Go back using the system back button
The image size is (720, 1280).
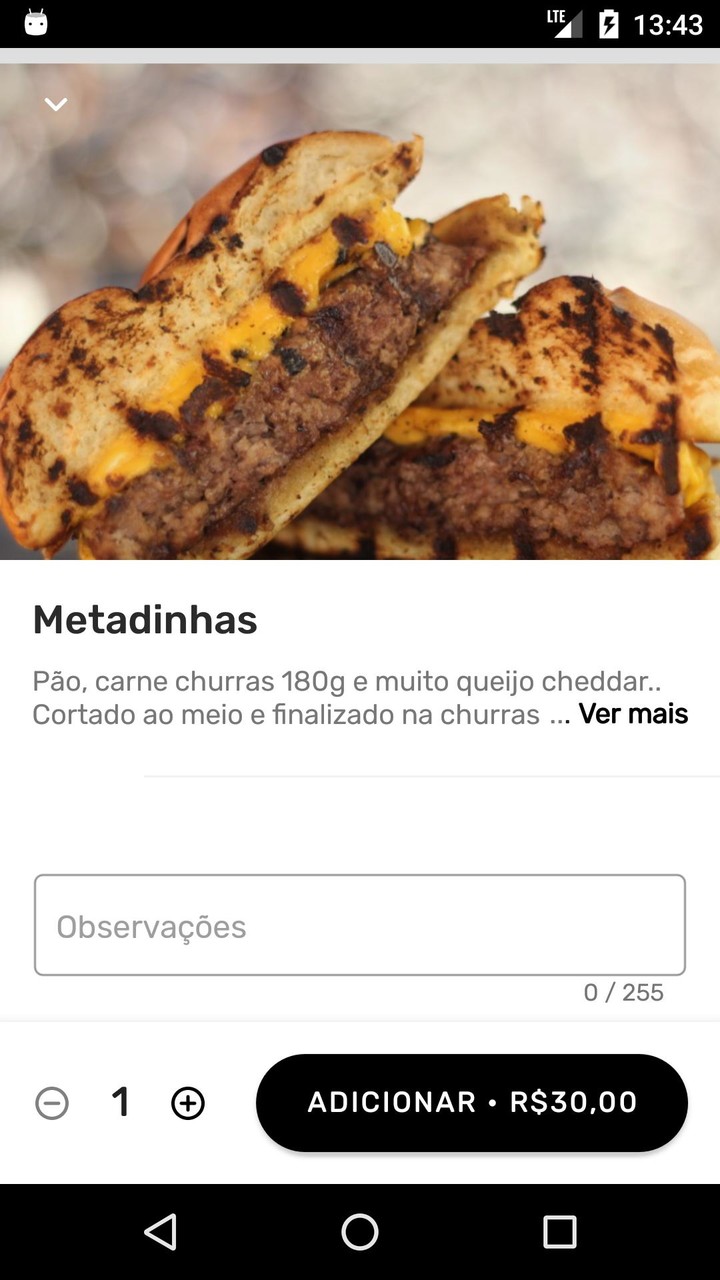click(161, 1232)
